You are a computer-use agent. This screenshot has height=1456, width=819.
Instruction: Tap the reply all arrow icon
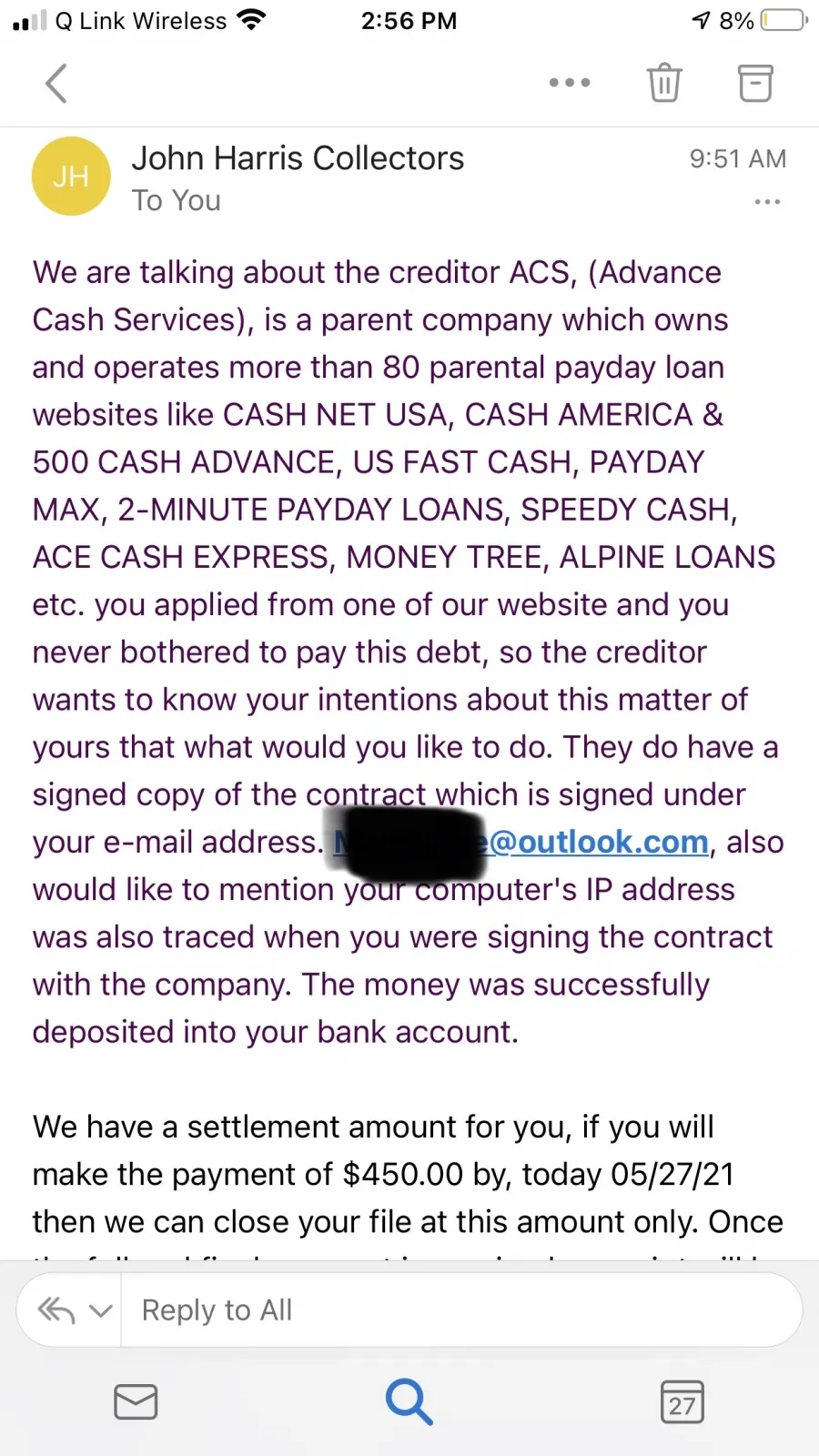point(56,1310)
